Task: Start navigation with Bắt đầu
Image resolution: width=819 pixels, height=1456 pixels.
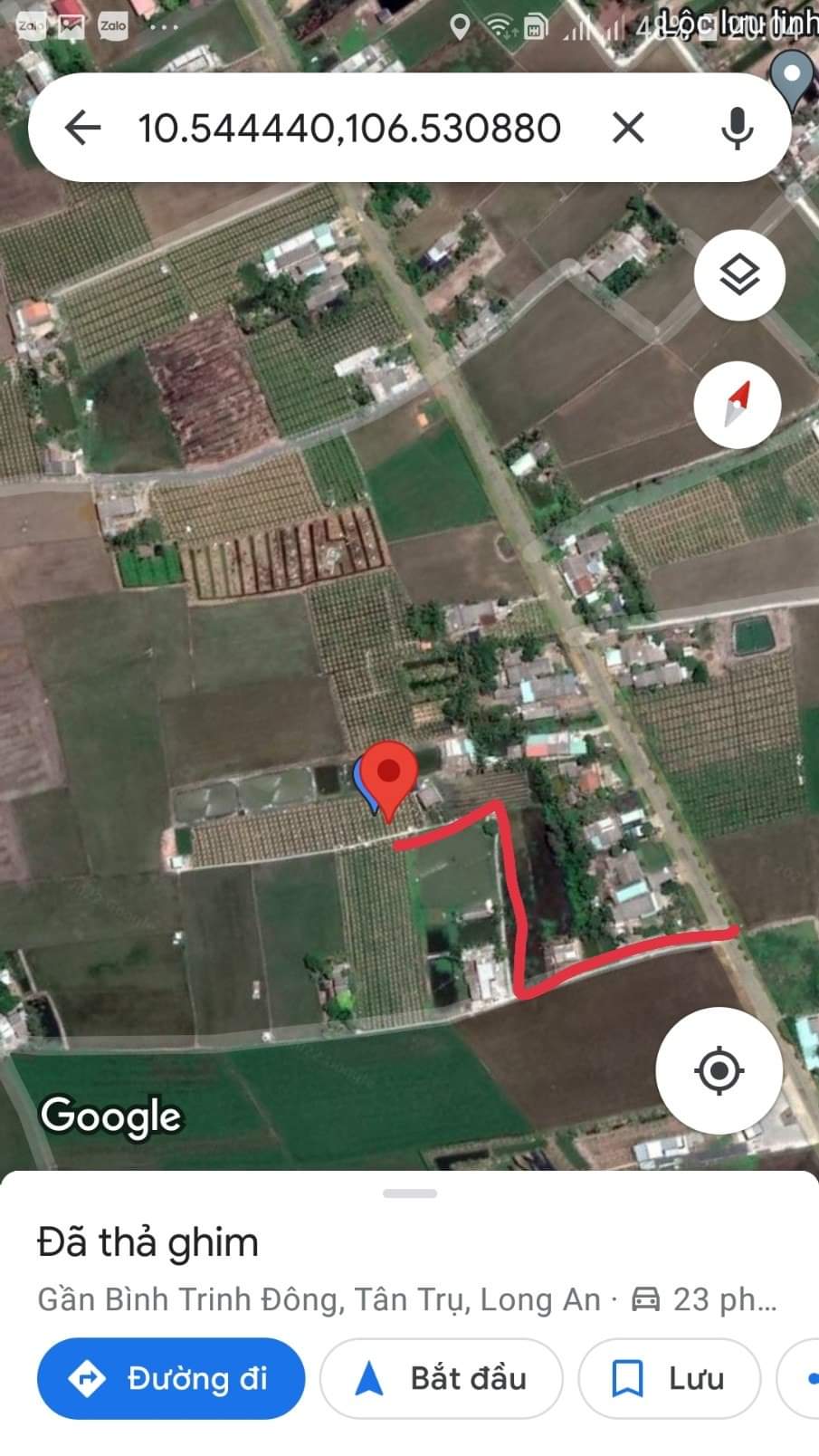Action: (x=442, y=1378)
